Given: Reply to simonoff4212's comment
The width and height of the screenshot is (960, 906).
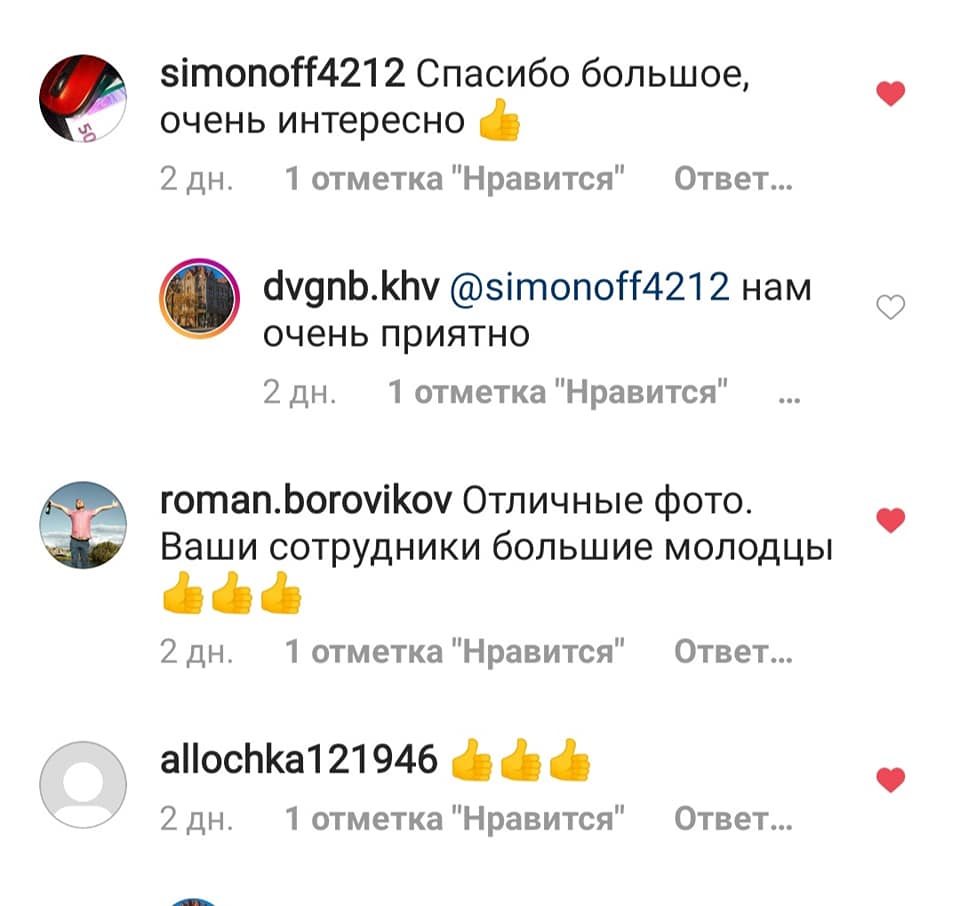Looking at the screenshot, I should tap(733, 179).
